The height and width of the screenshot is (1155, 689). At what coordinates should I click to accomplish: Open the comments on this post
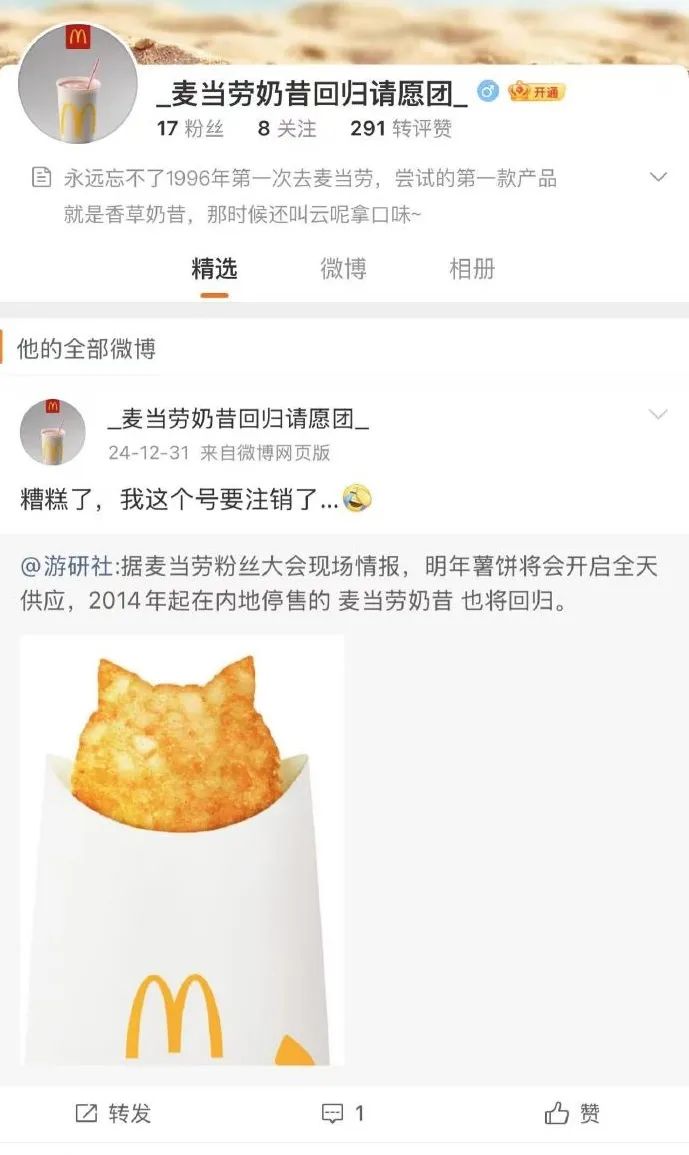coord(343,1113)
